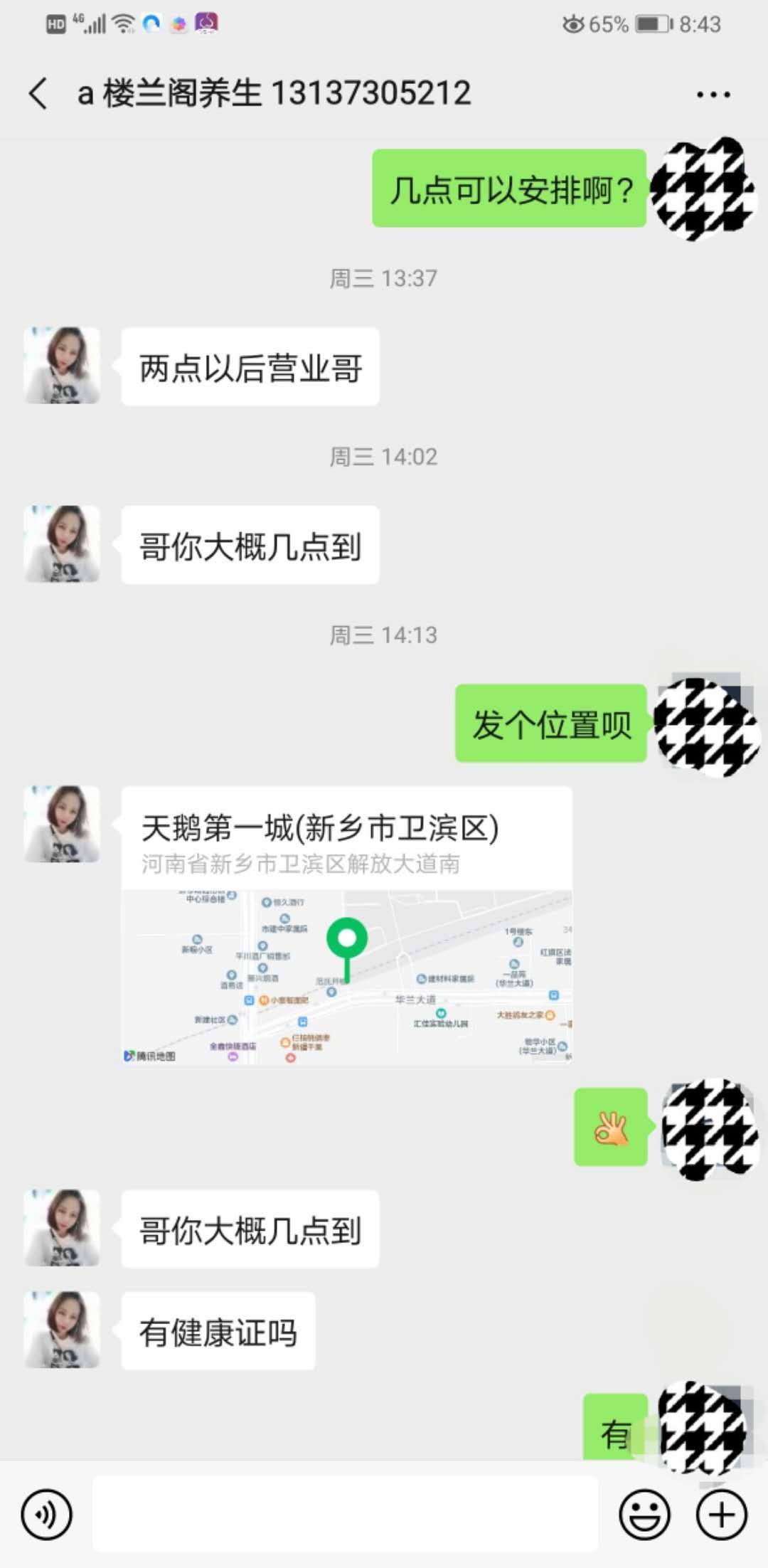
Task: Tap the avatar beside 哥你大概几点到
Action: coord(62,543)
